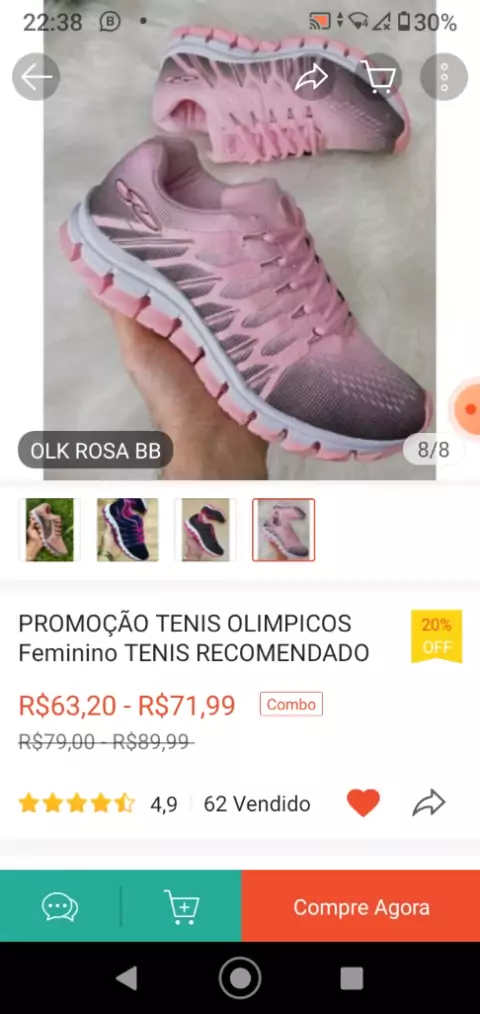
Task: Open the three-dot overflow menu
Action: [x=444, y=77]
